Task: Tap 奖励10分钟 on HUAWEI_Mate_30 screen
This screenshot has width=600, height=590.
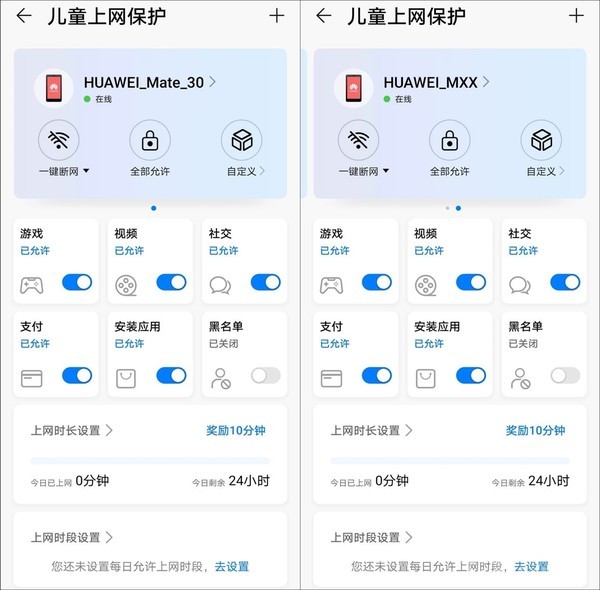Action: 236,431
